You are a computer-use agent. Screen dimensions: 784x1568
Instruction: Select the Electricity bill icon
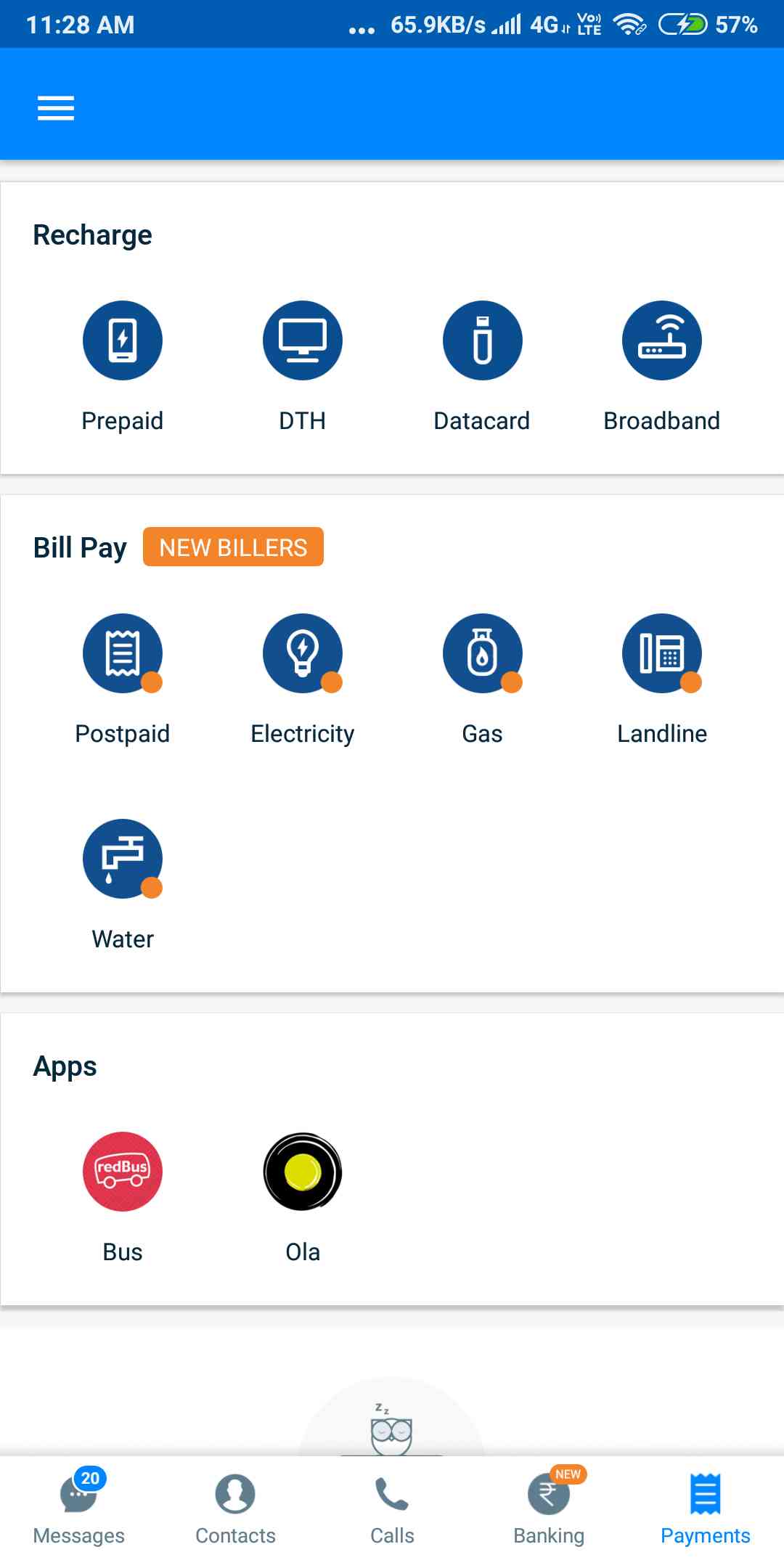tap(302, 653)
